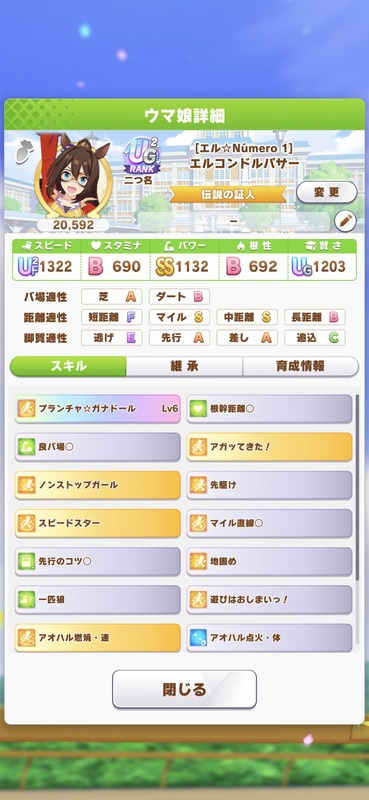Select the スキル tab
The height and width of the screenshot is (800, 369).
coord(68,366)
